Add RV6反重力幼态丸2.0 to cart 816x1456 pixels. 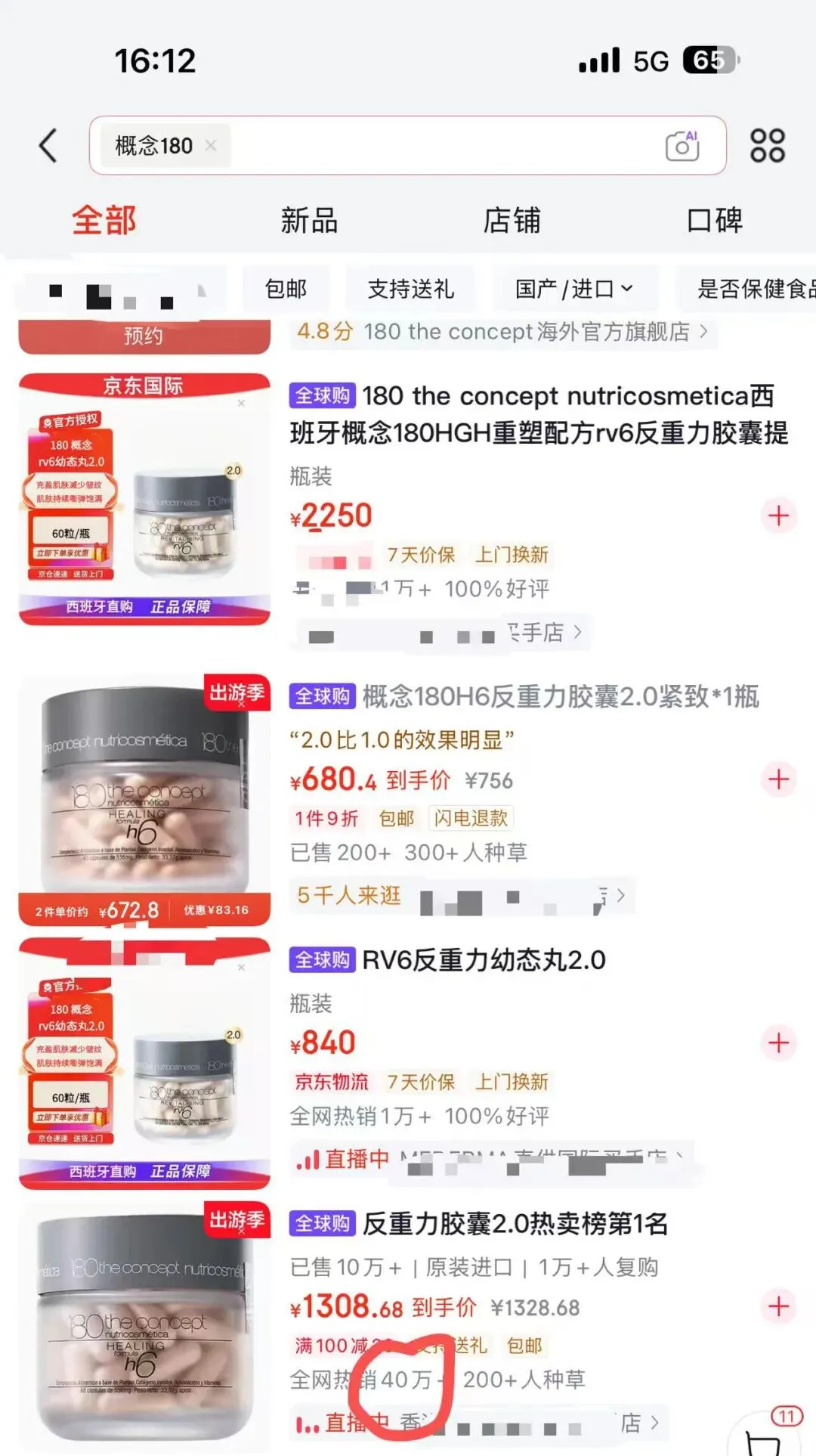click(x=778, y=1042)
